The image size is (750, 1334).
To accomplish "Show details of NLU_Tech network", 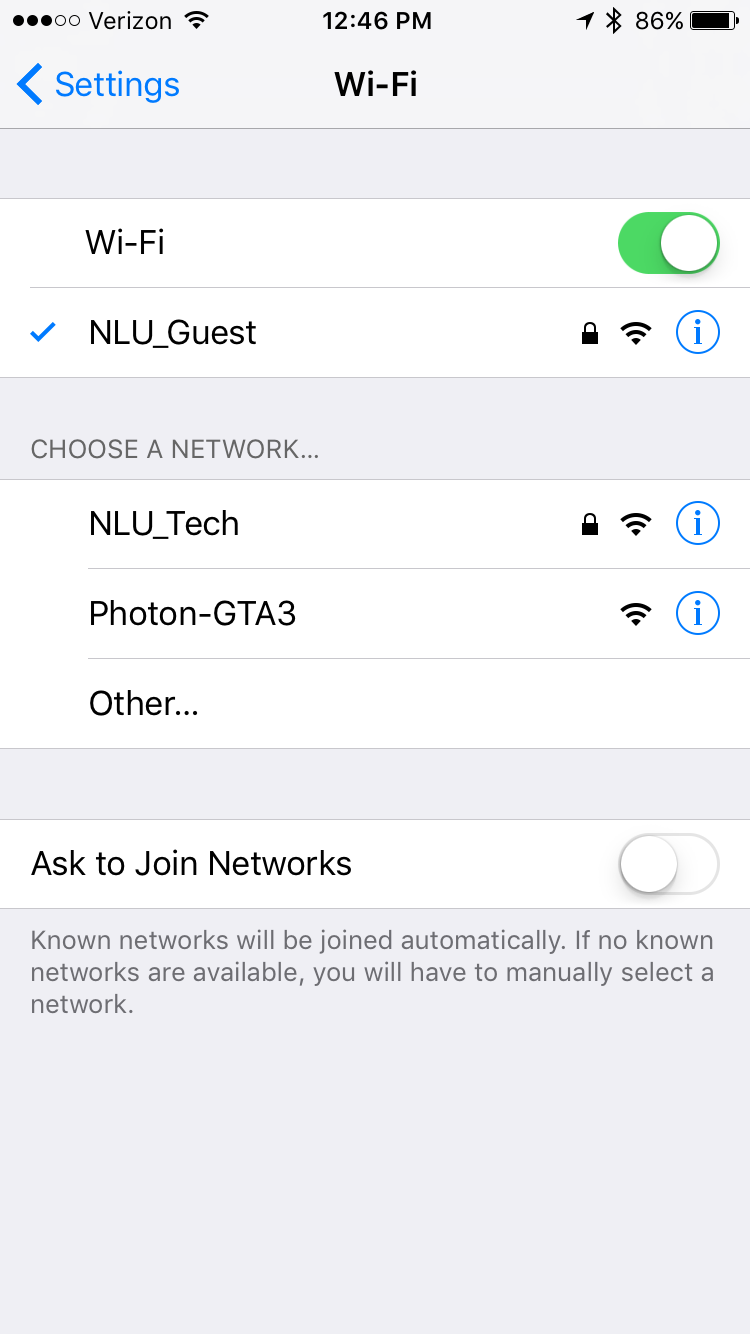I will click(697, 524).
